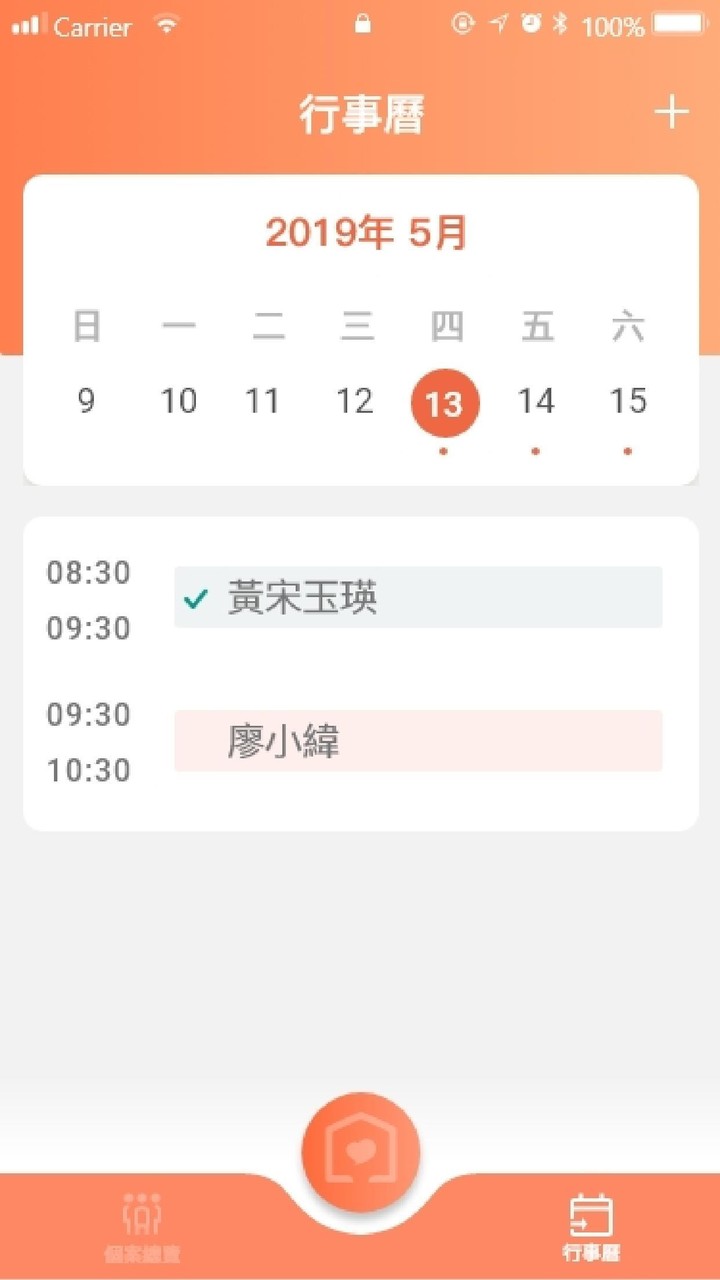This screenshot has height=1280, width=720.
Task: Tap the dot indicator under date 15
Action: (627, 452)
